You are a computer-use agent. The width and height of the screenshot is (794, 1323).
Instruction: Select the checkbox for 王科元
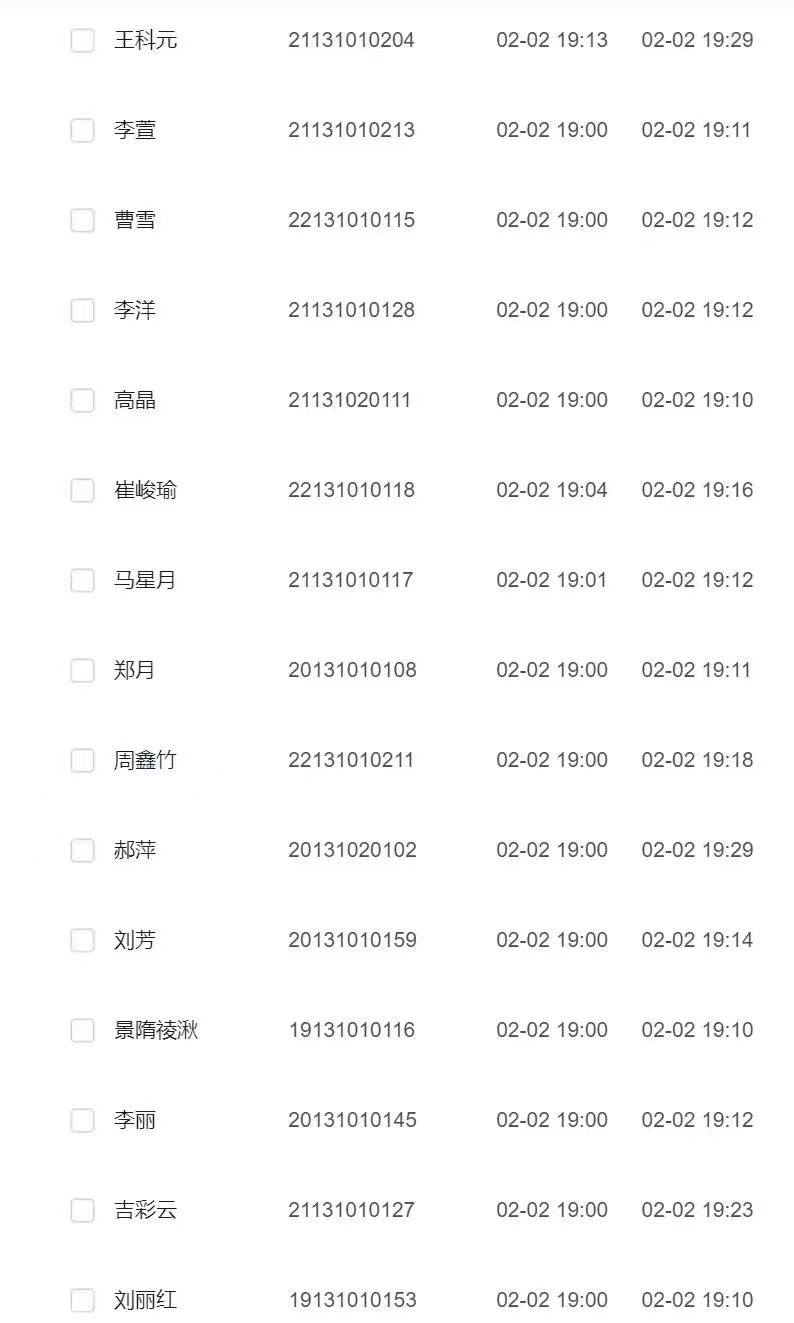pos(82,41)
